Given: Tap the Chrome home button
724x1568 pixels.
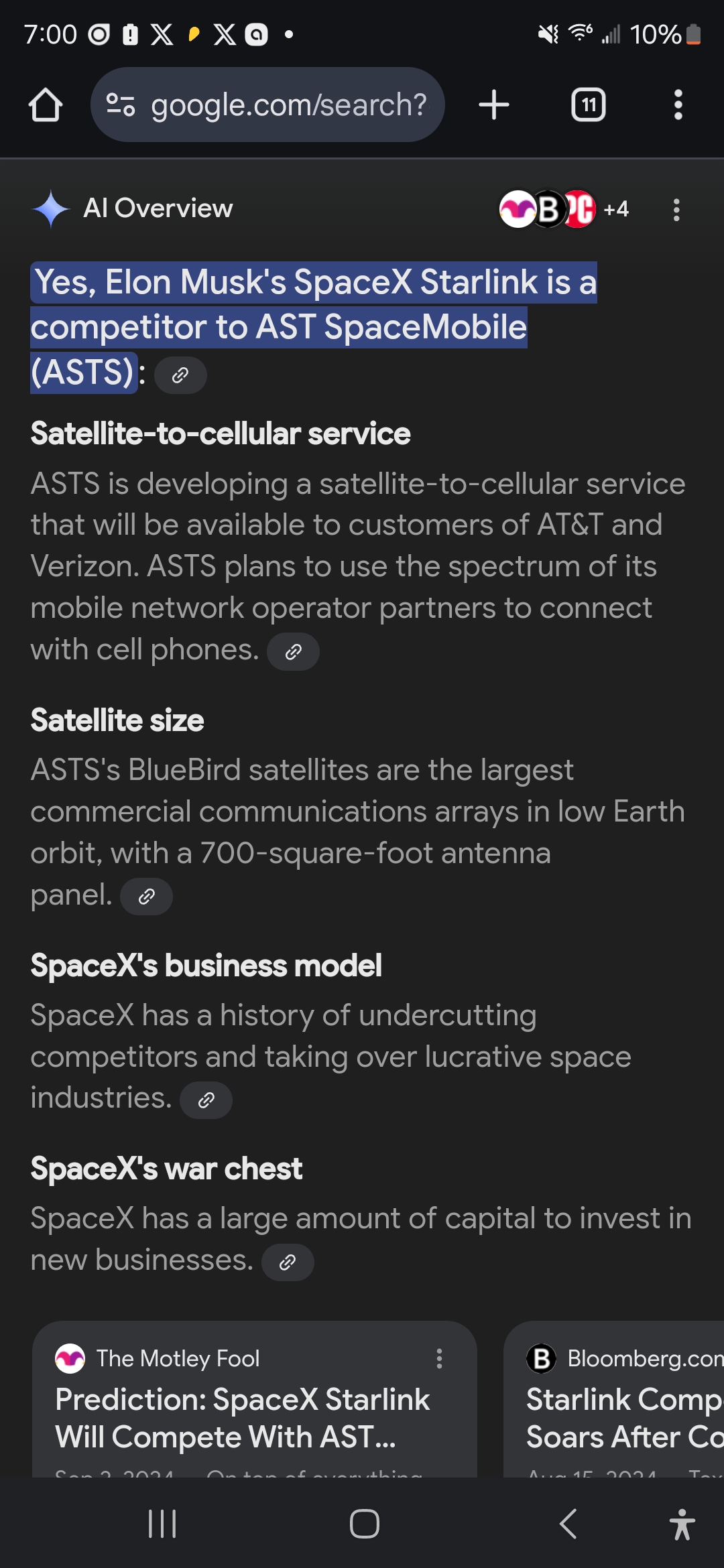Looking at the screenshot, I should coord(46,105).
